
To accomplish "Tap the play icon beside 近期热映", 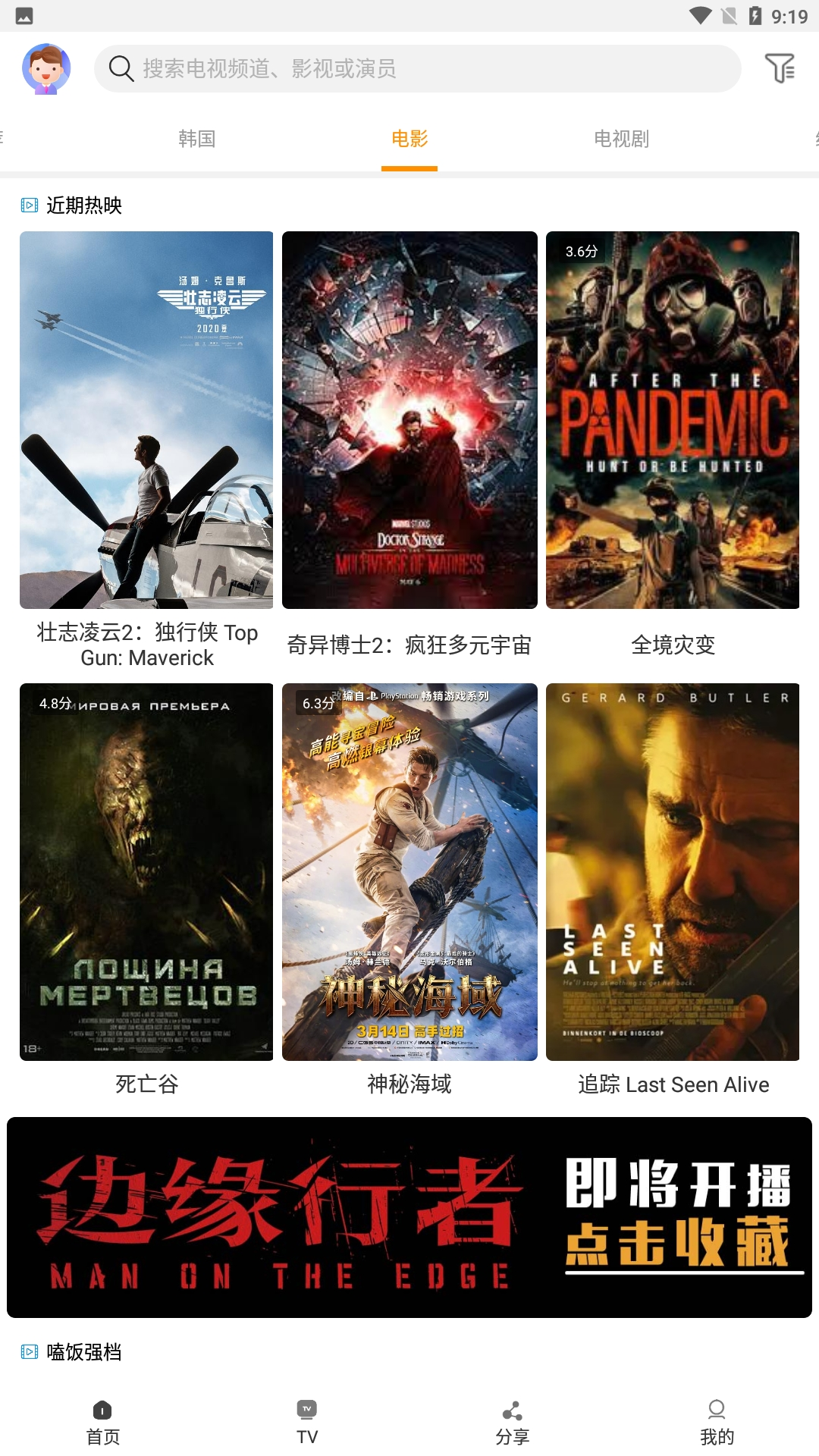I will tap(27, 205).
